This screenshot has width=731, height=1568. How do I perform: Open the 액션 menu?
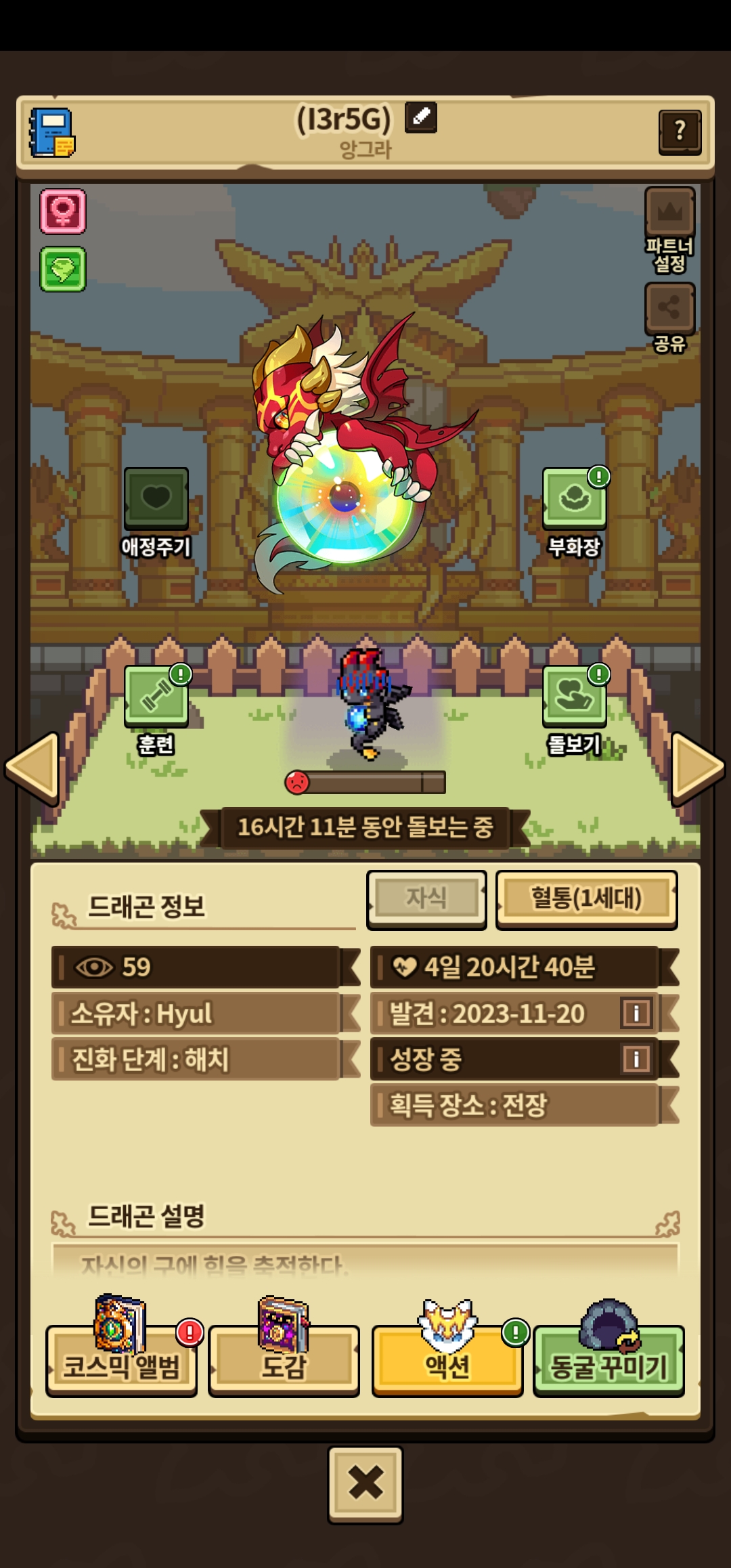tap(447, 1361)
